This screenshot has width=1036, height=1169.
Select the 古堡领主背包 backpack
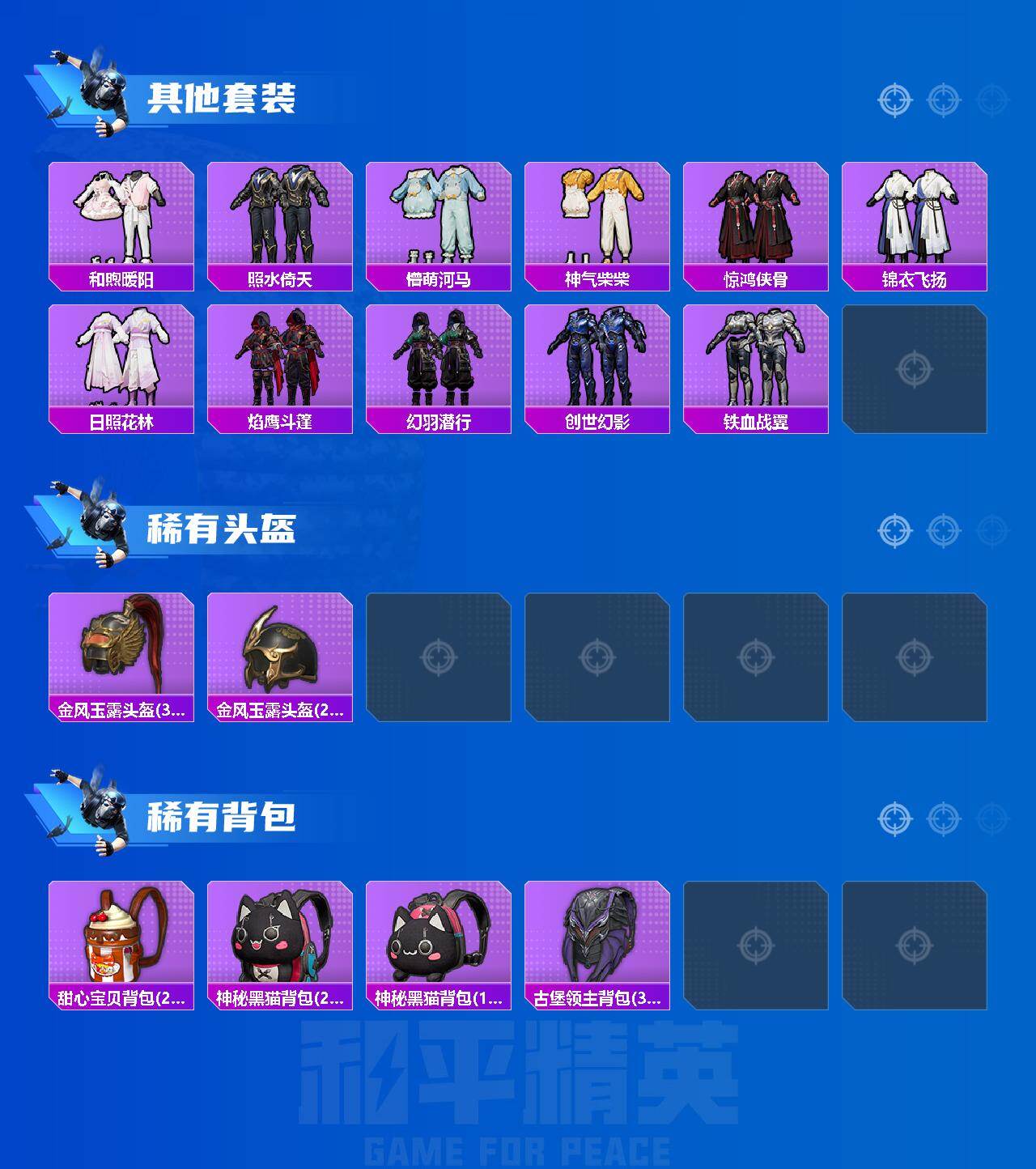(597, 939)
